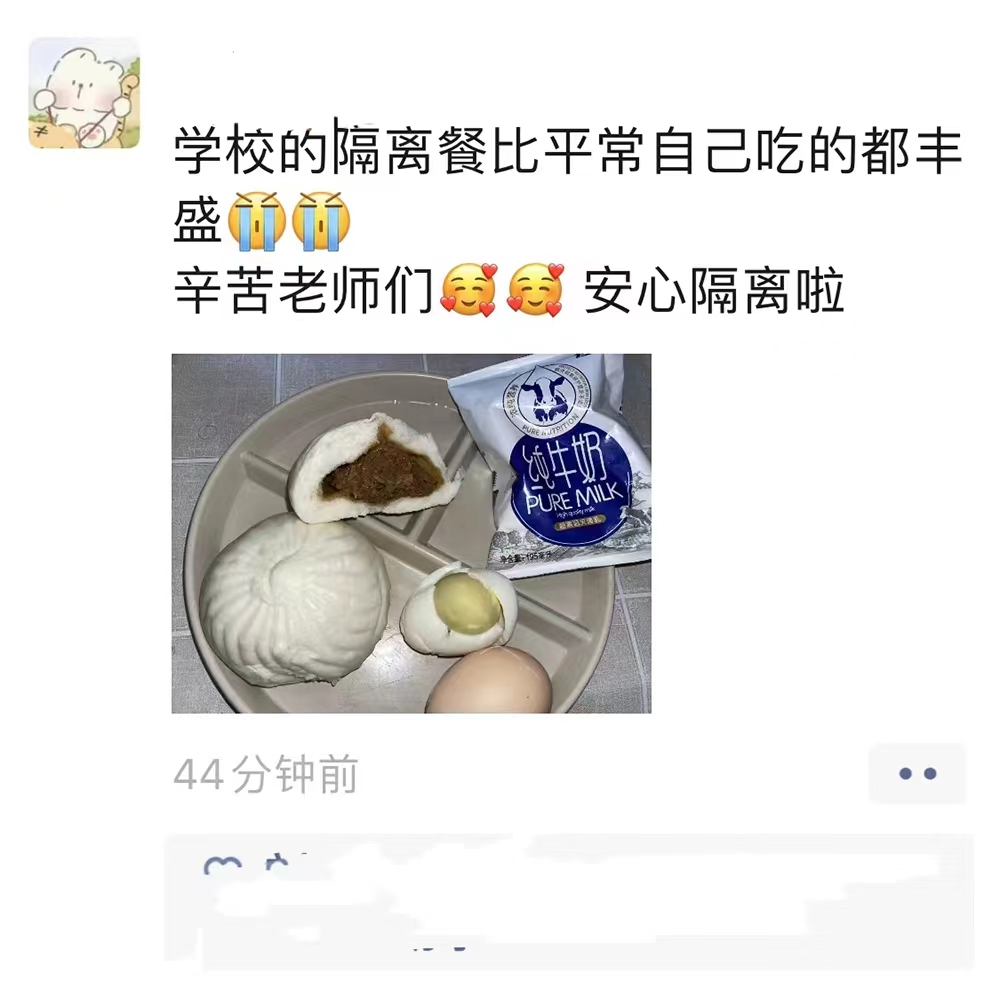Open the poster's bear avatar profile
Image resolution: width=1000 pixels, height=982 pixels.
point(84,93)
